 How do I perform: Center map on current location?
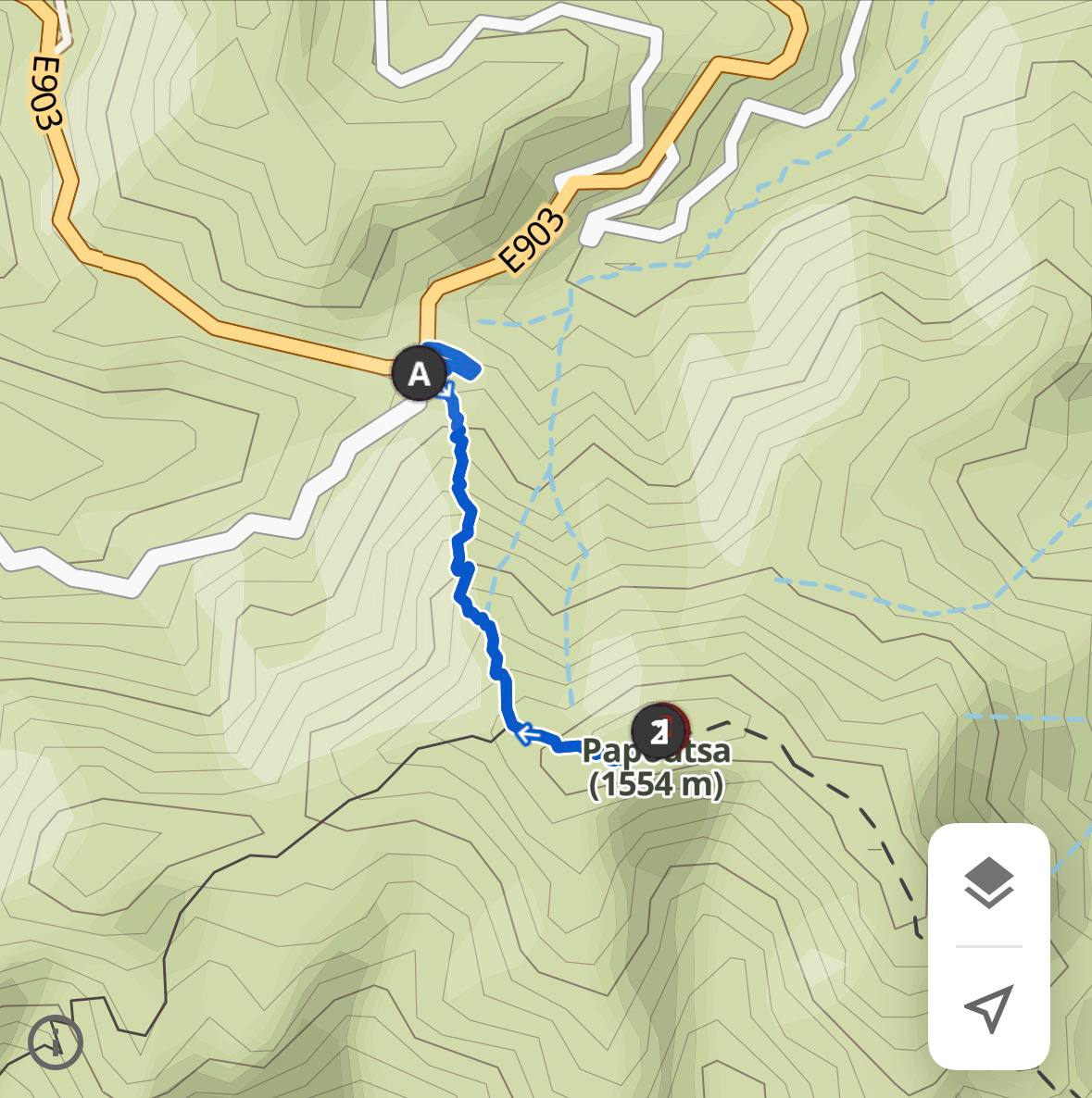pyautogui.click(x=988, y=1008)
